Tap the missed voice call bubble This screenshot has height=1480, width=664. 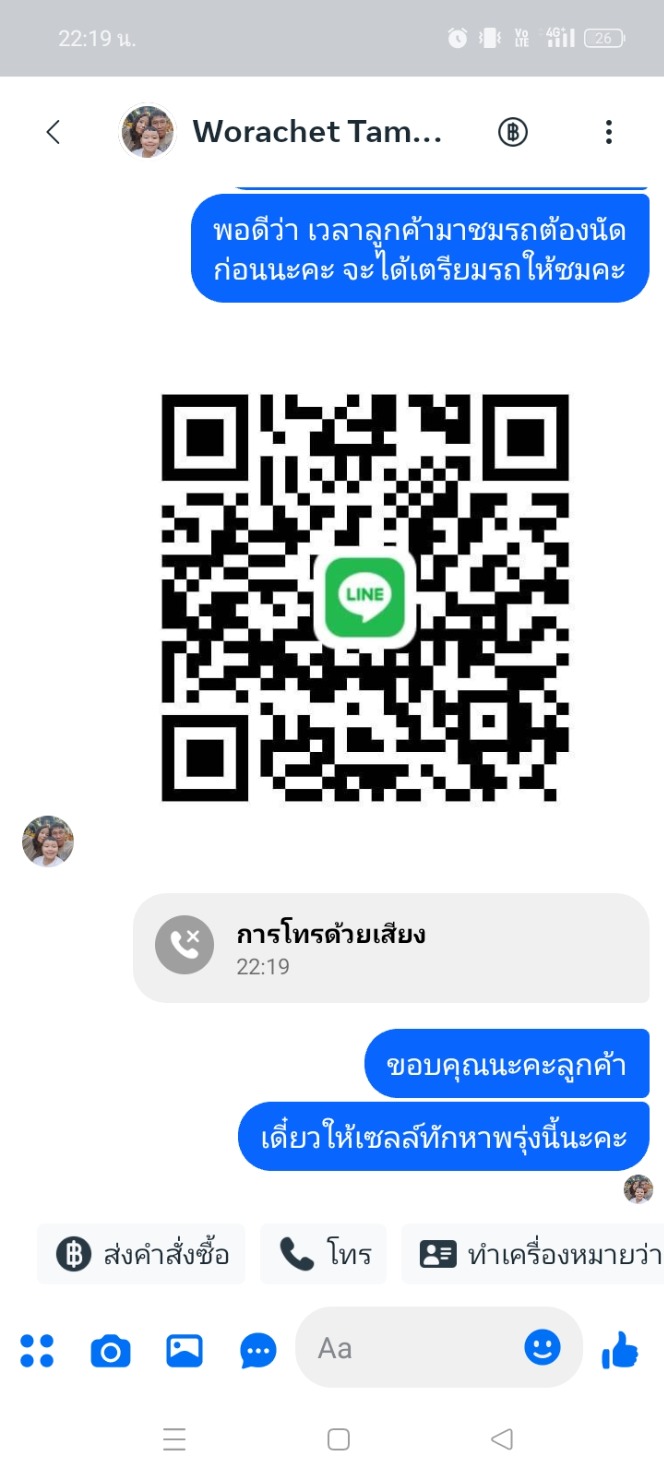click(390, 947)
